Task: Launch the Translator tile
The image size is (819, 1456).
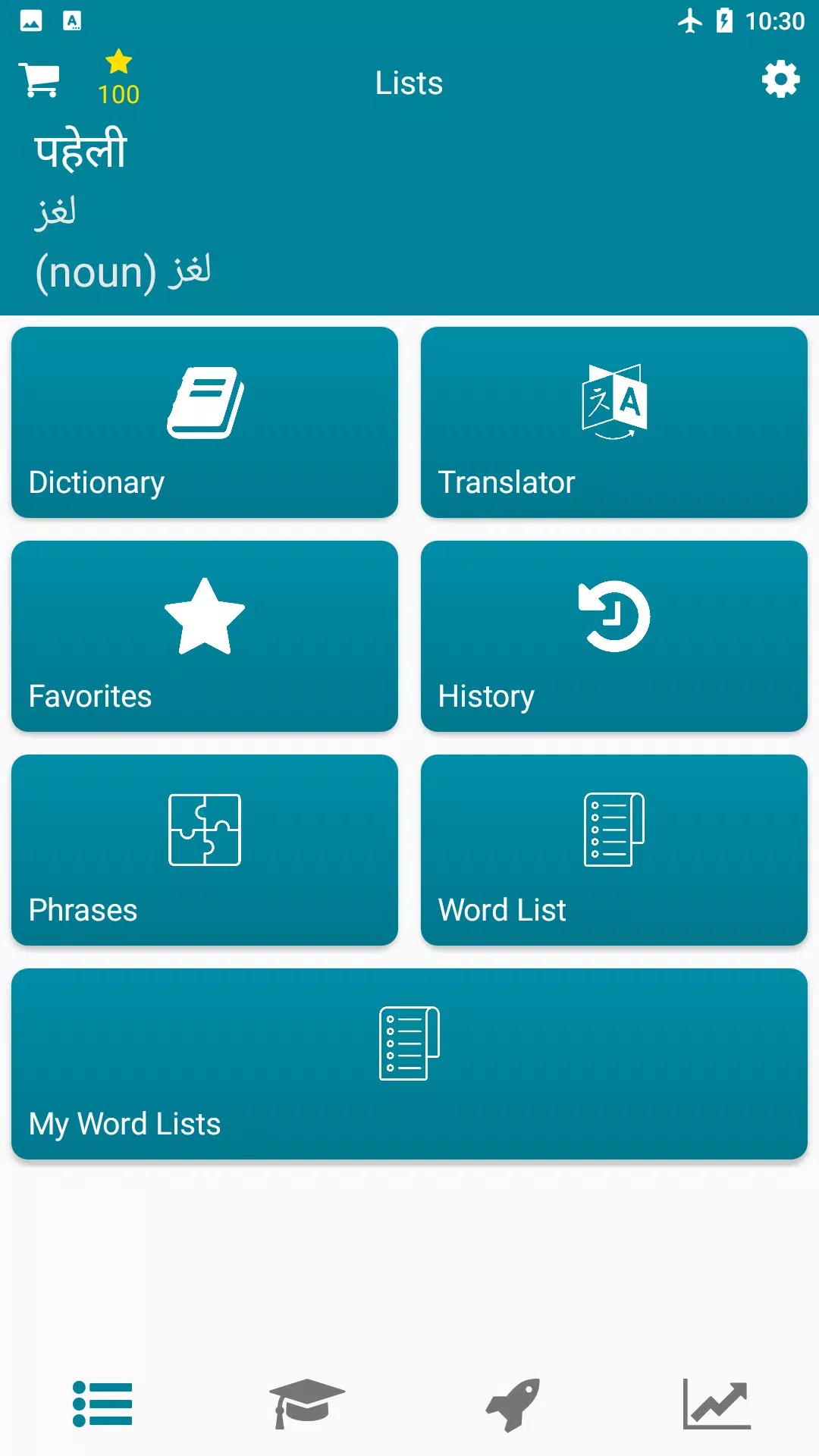Action: [613, 422]
